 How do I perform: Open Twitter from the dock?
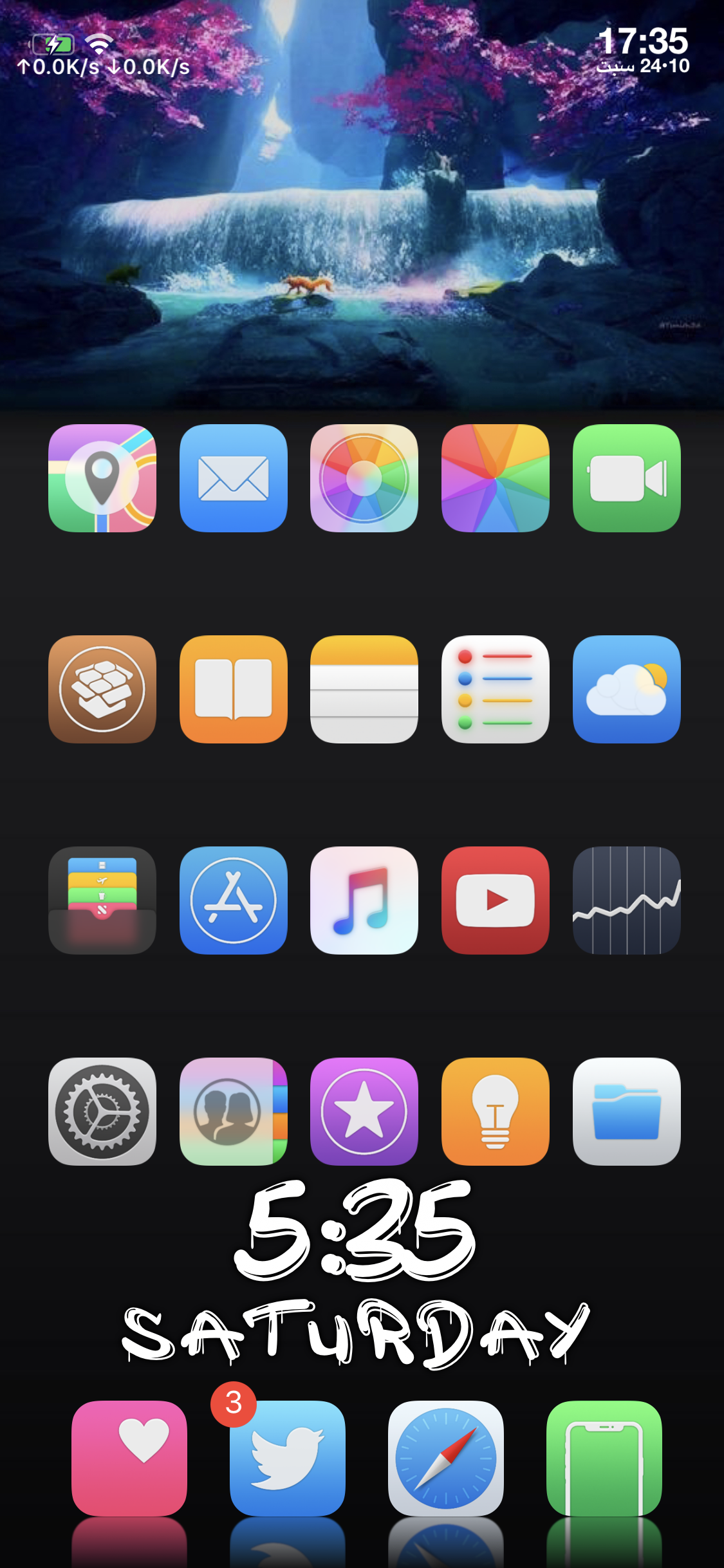(x=288, y=1458)
